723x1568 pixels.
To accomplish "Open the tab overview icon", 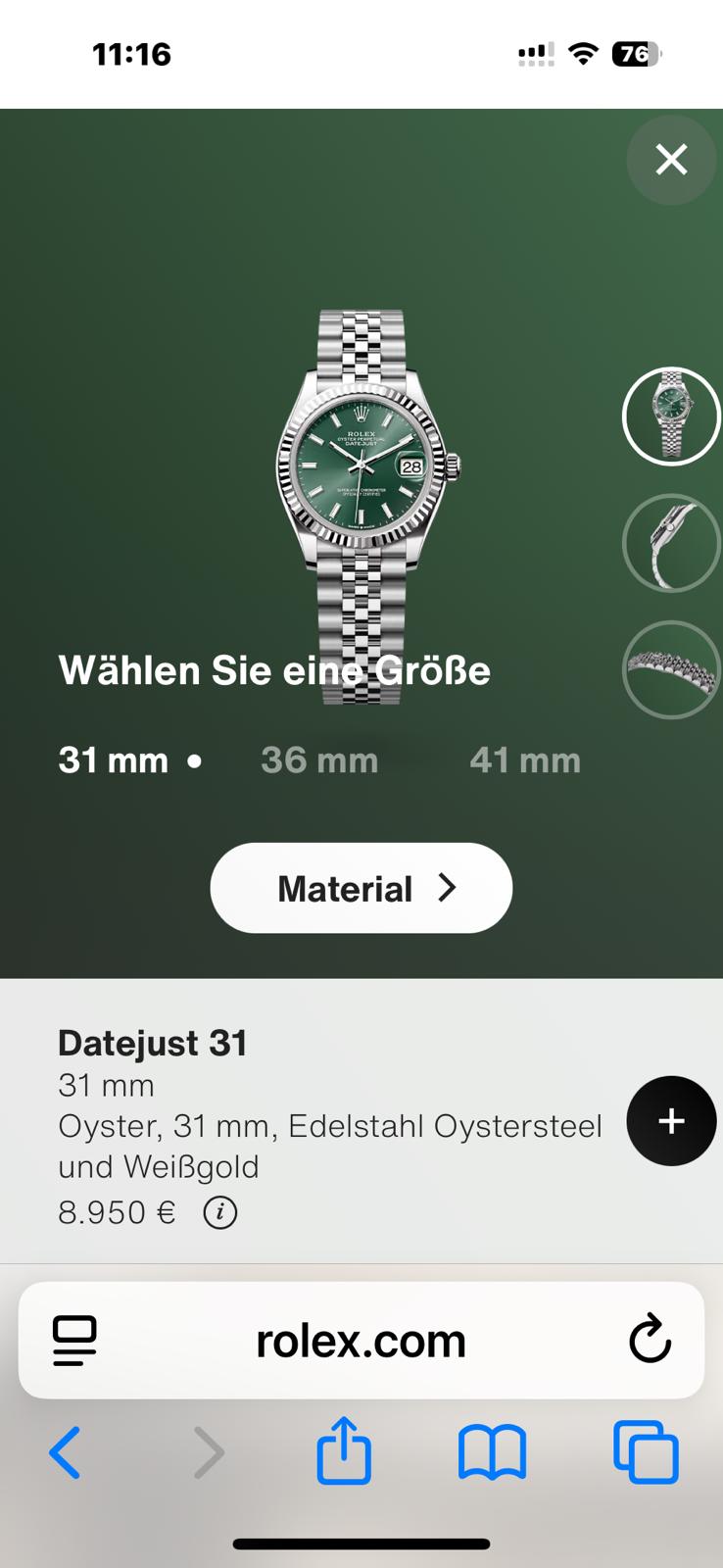I will 647,1453.
